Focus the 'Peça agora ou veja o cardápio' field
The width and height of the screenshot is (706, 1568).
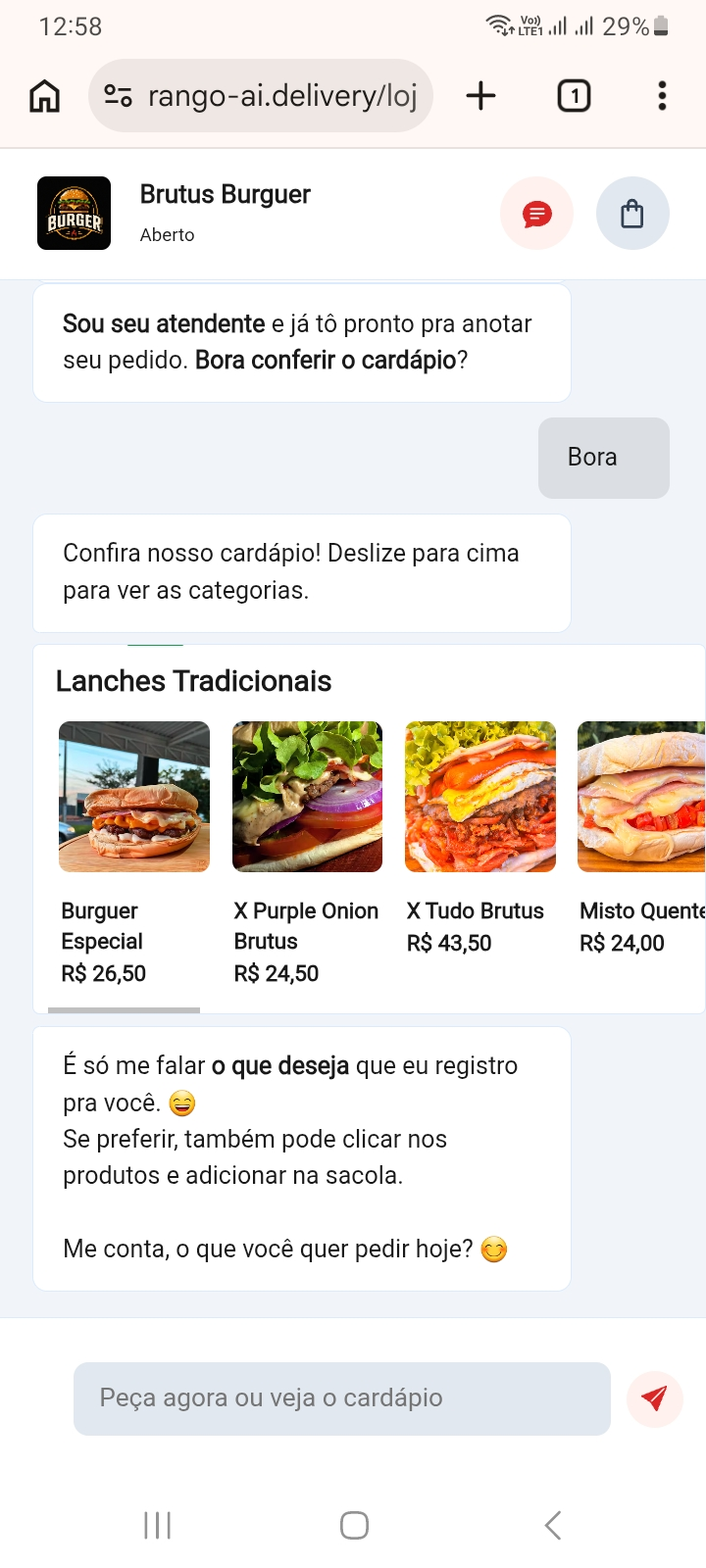pos(342,1398)
